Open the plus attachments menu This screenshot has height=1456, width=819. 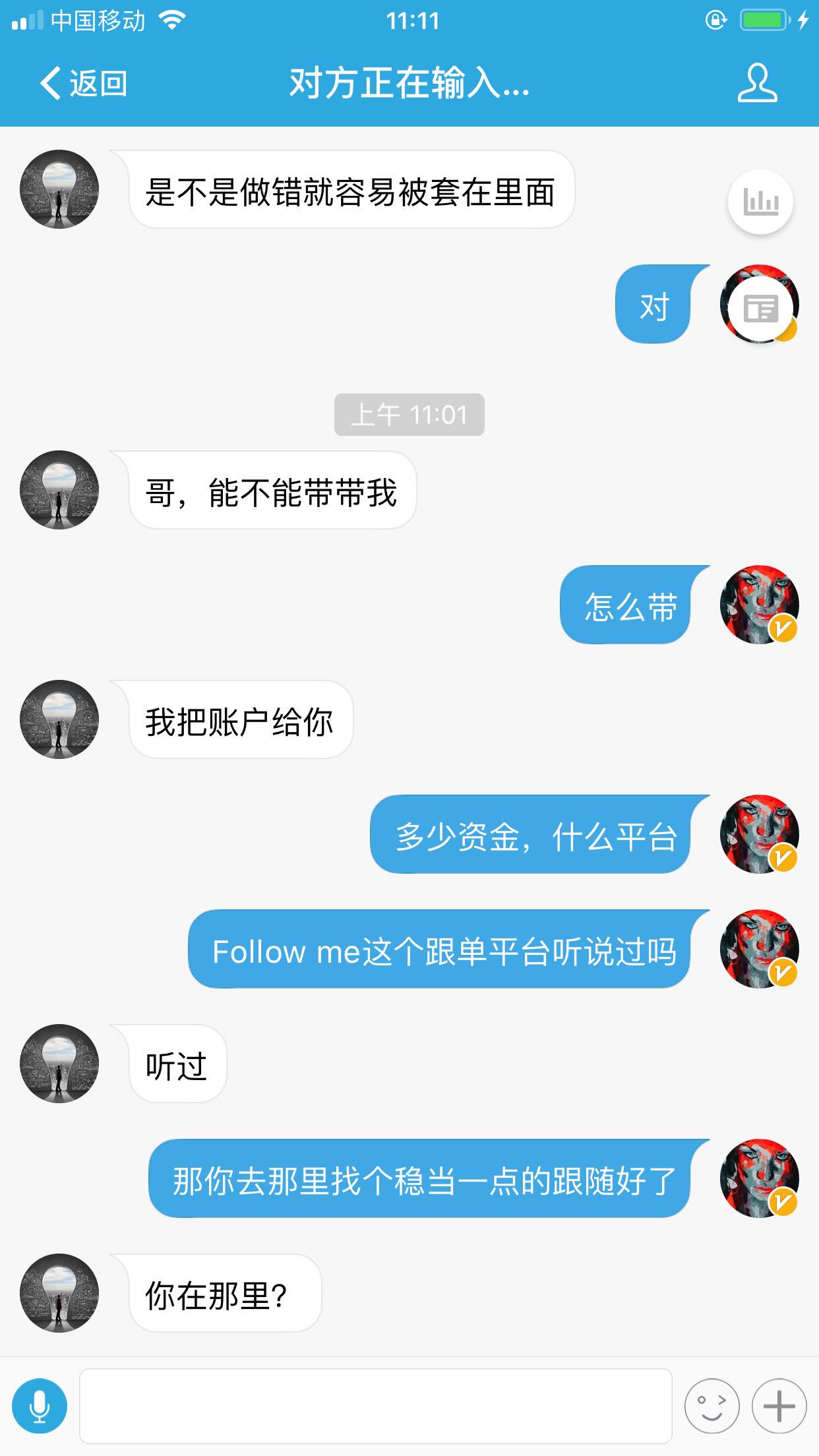coord(779,1406)
